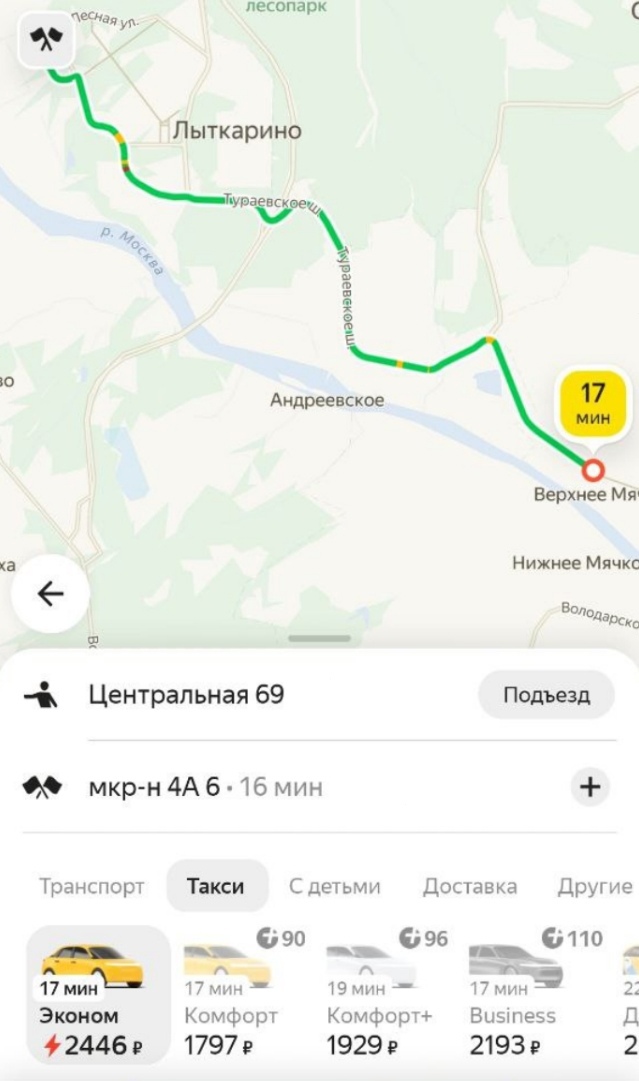Choose the Эконом tariff for 2446 ₽
Image resolution: width=639 pixels, height=1081 pixels.
coord(99,995)
